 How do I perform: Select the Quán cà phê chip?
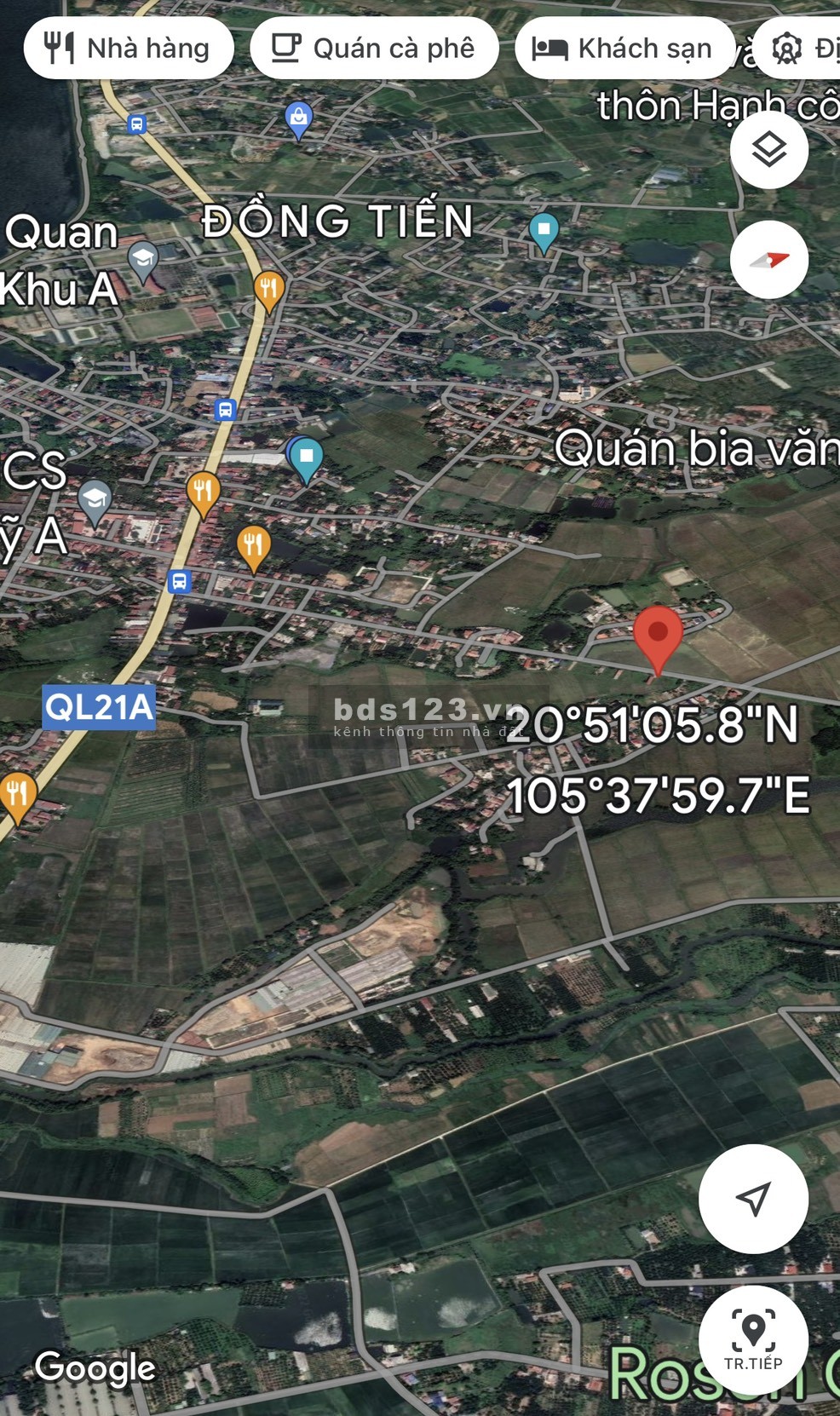(374, 49)
